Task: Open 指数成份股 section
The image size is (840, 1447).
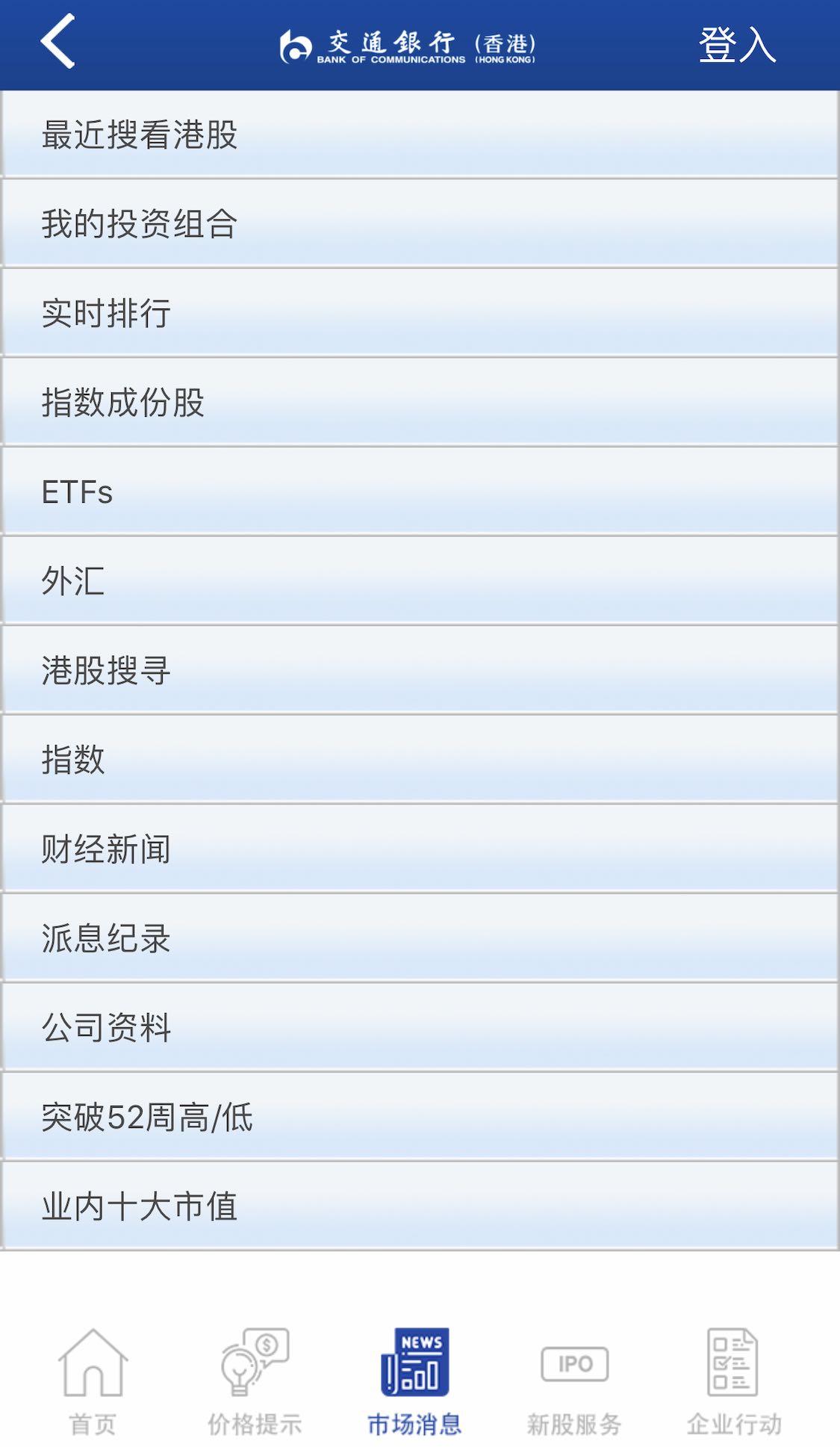Action: 418,402
